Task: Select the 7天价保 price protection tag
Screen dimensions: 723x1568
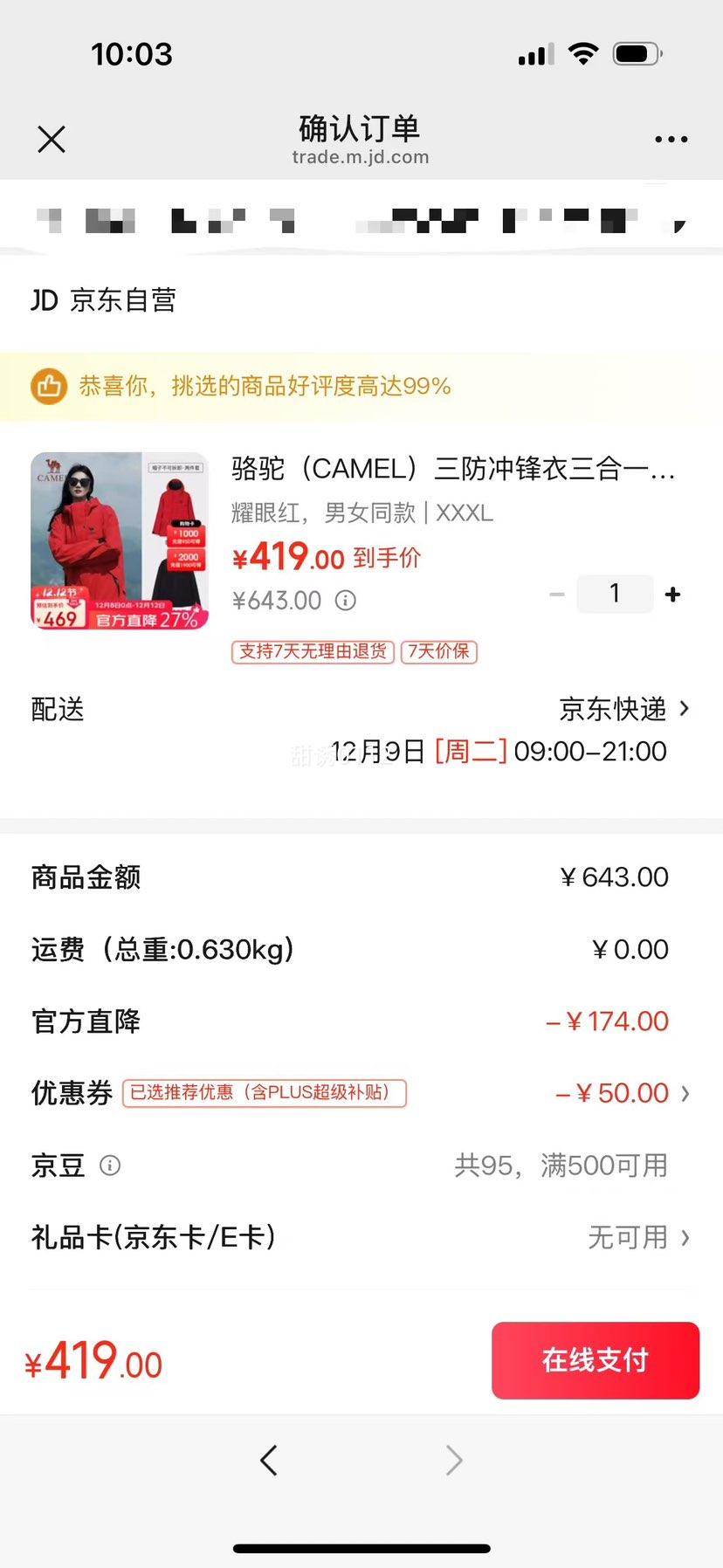Action: tap(438, 651)
